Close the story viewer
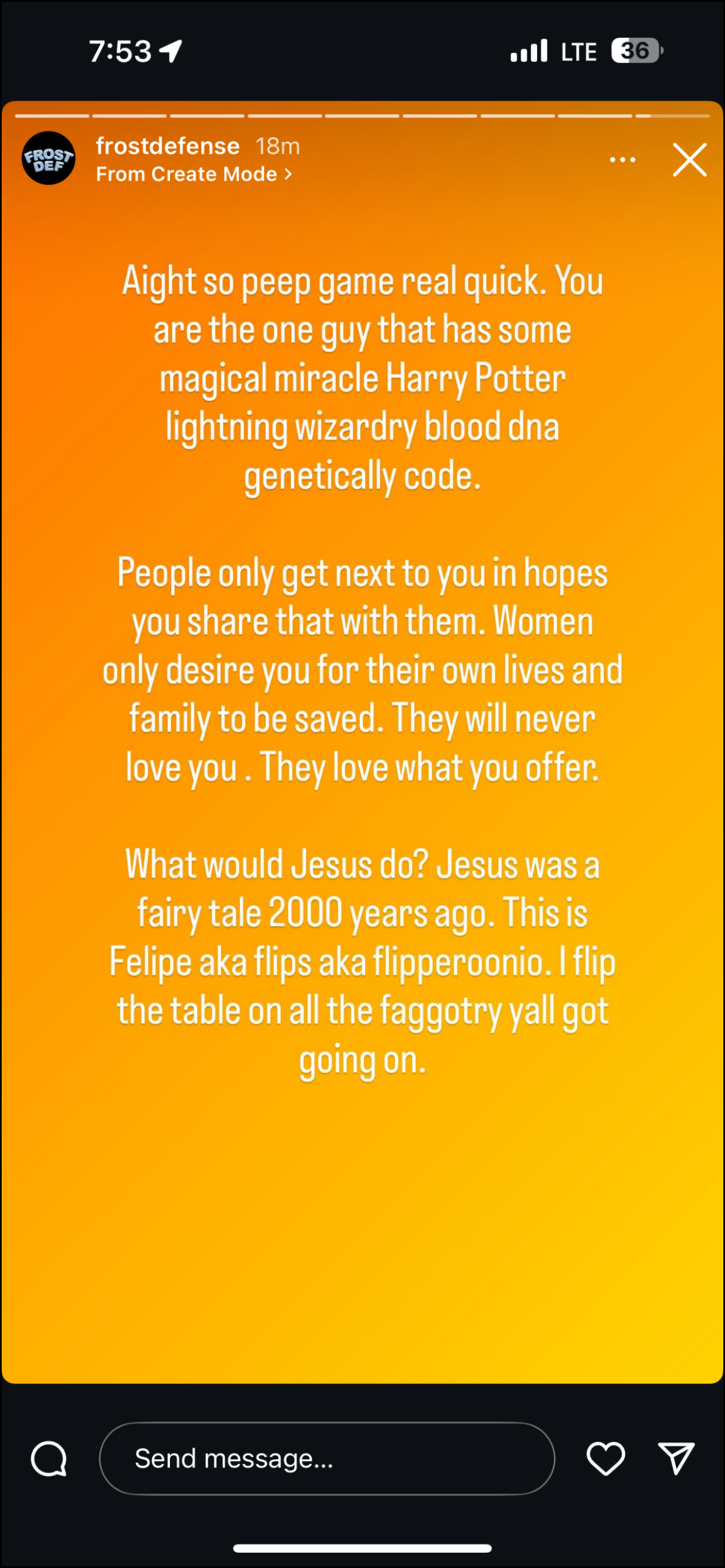Viewport: 725px width, 1568px height. point(689,160)
